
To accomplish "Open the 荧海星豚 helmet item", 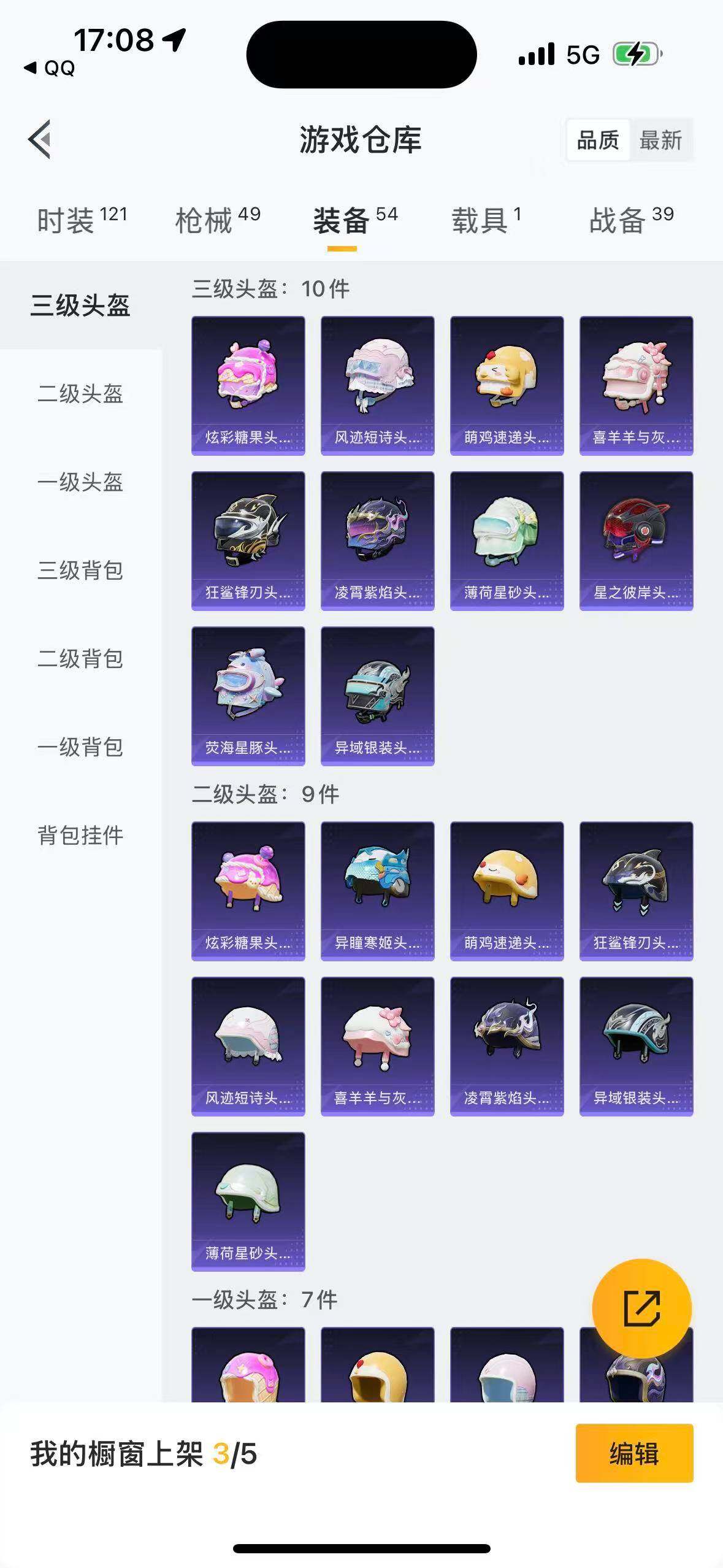I will [248, 696].
